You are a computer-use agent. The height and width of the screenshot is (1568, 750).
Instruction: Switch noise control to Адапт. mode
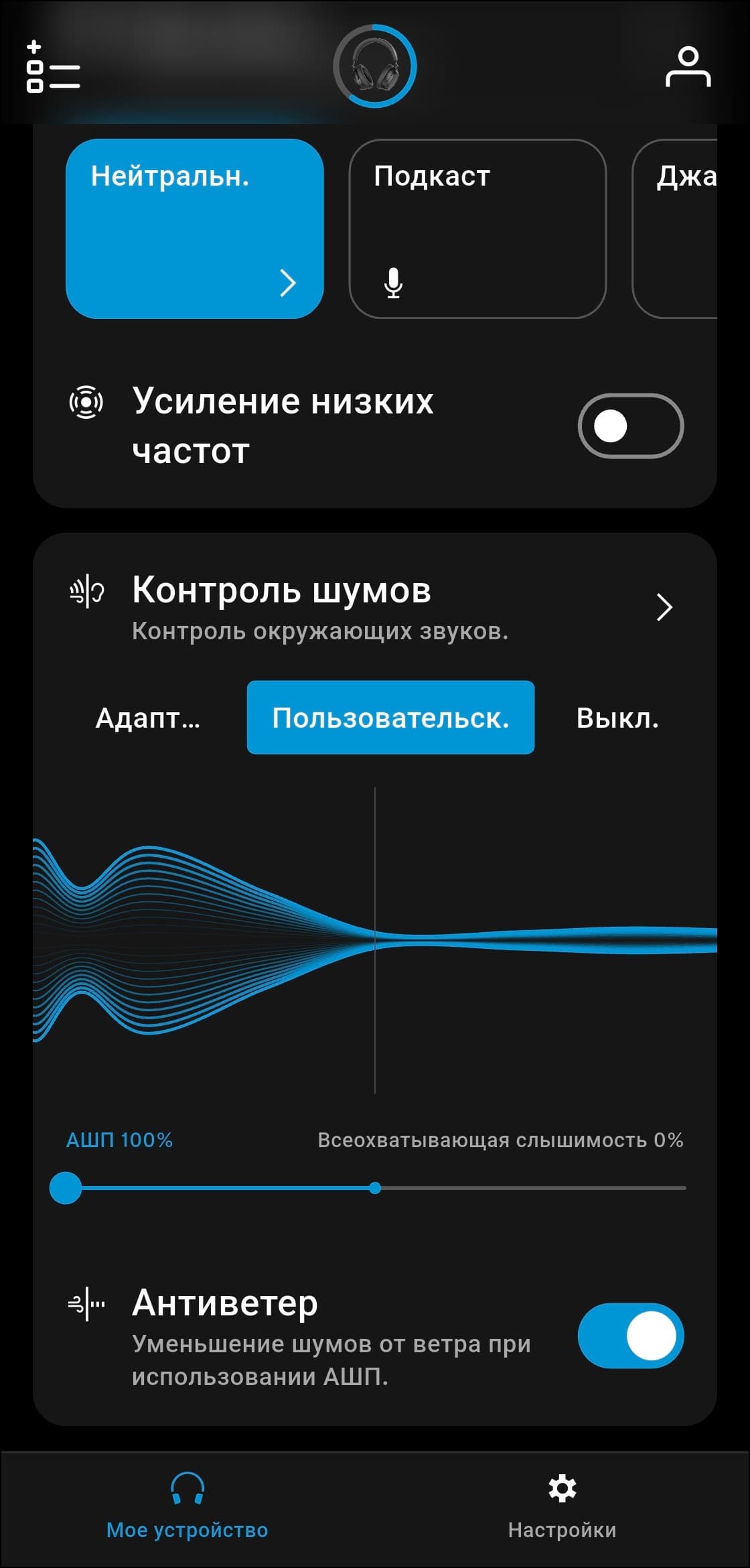(x=148, y=718)
